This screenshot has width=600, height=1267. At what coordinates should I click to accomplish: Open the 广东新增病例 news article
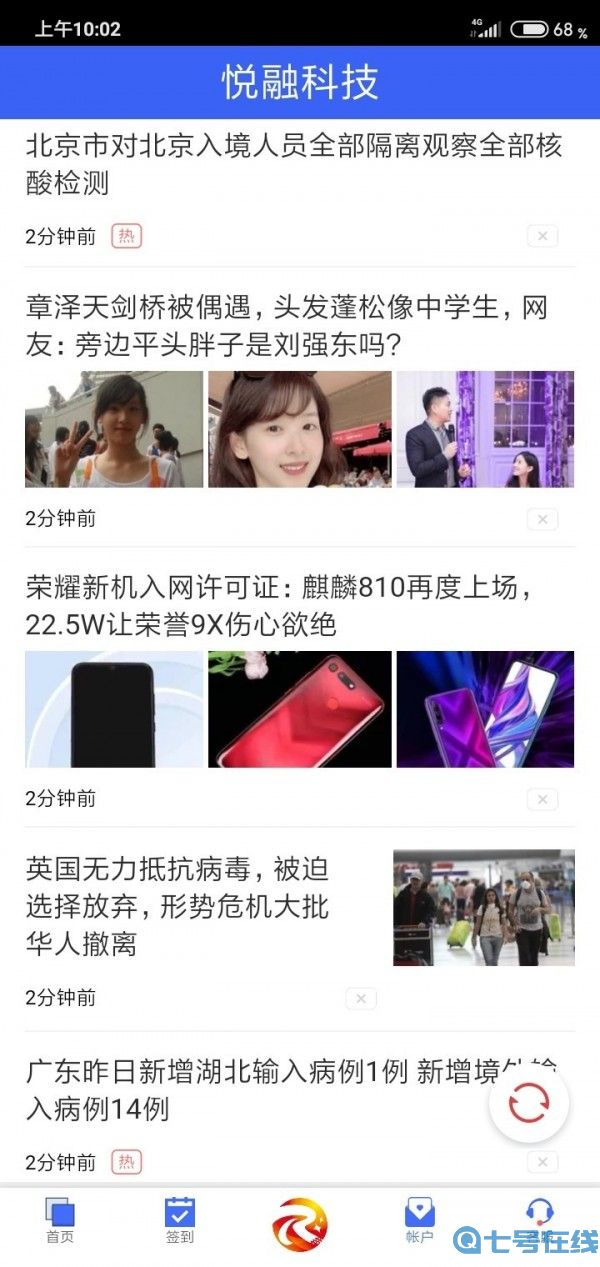(250, 1090)
